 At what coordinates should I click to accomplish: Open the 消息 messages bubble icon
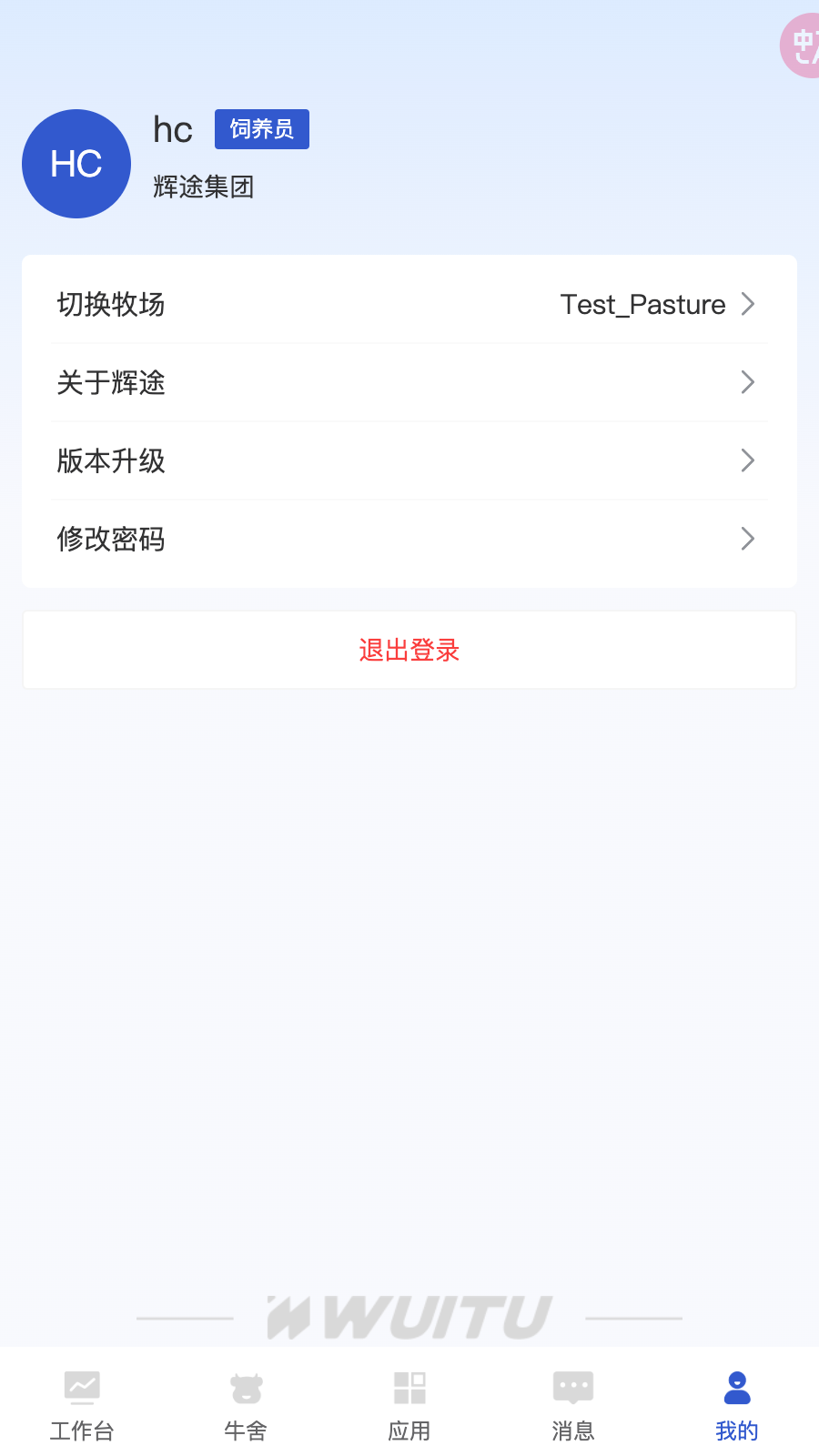click(572, 1388)
